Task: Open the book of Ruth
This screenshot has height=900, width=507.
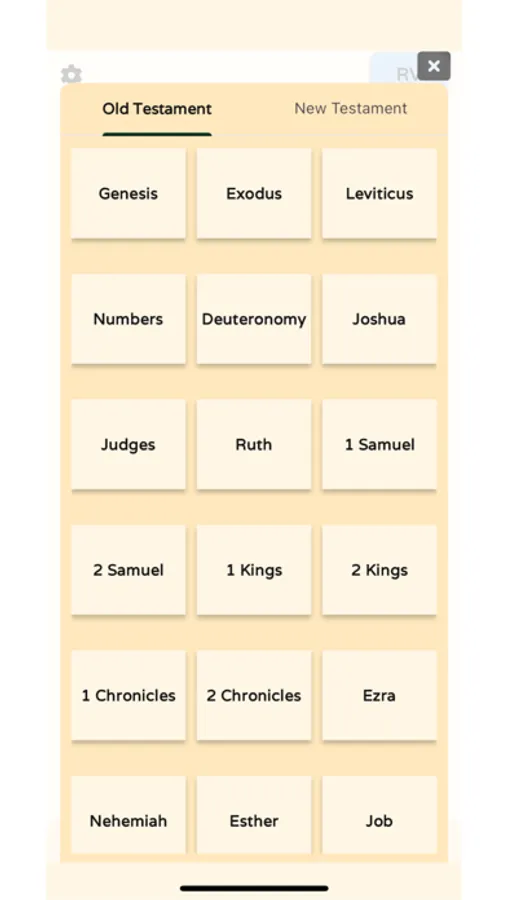Action: point(254,445)
